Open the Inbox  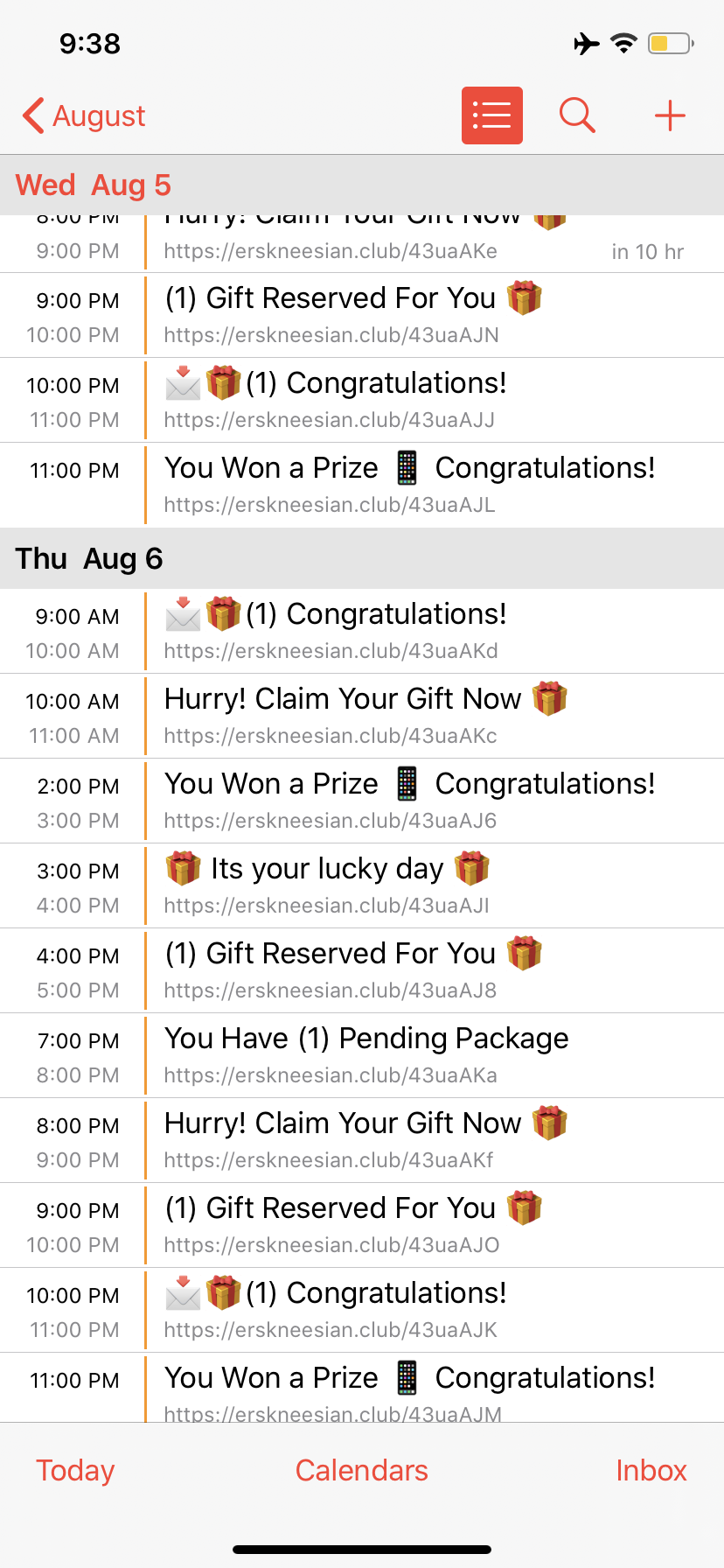coord(651,1470)
